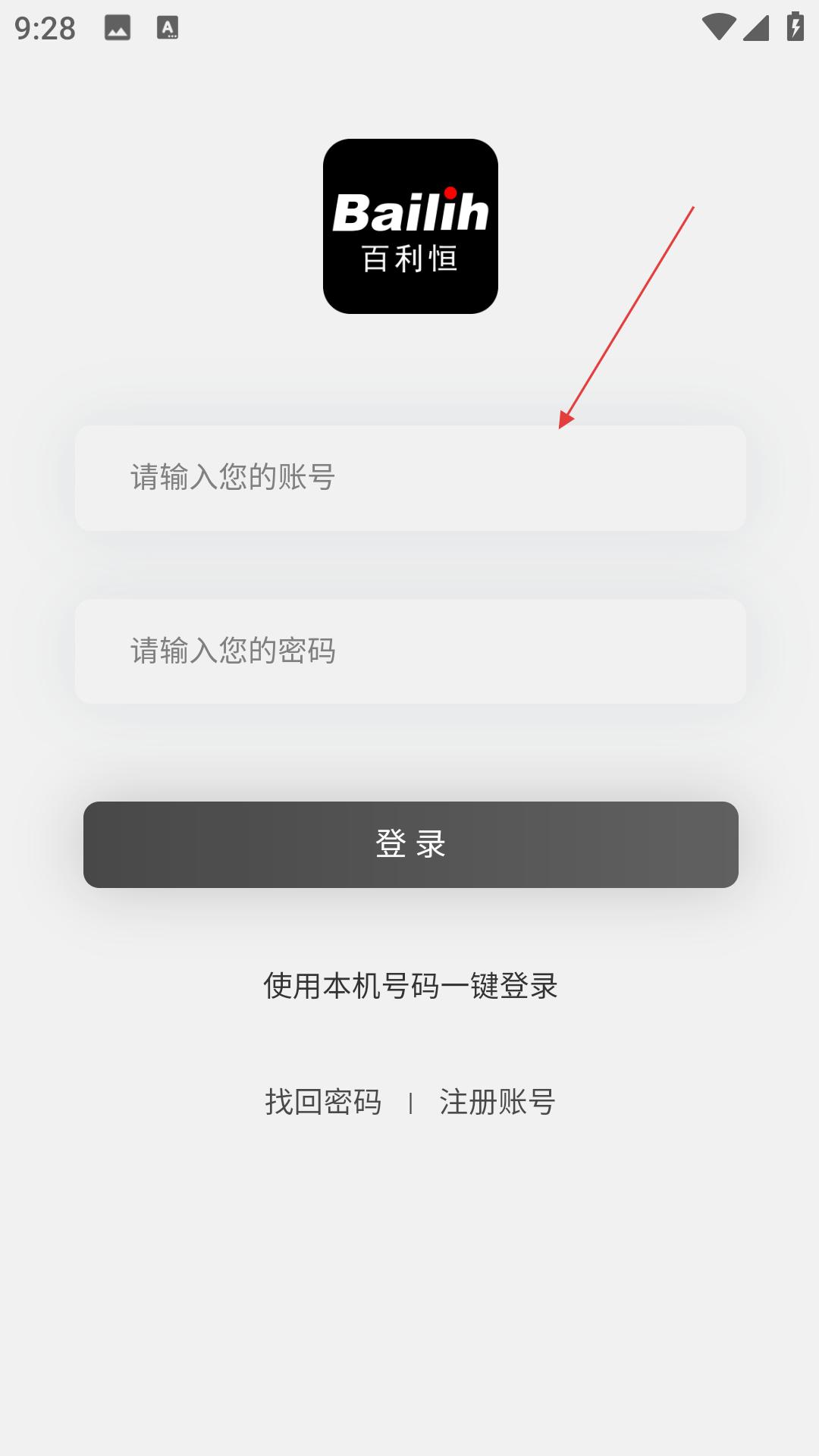Use 本机号码一键登录 one-tap login
The height and width of the screenshot is (1456, 819).
click(410, 986)
